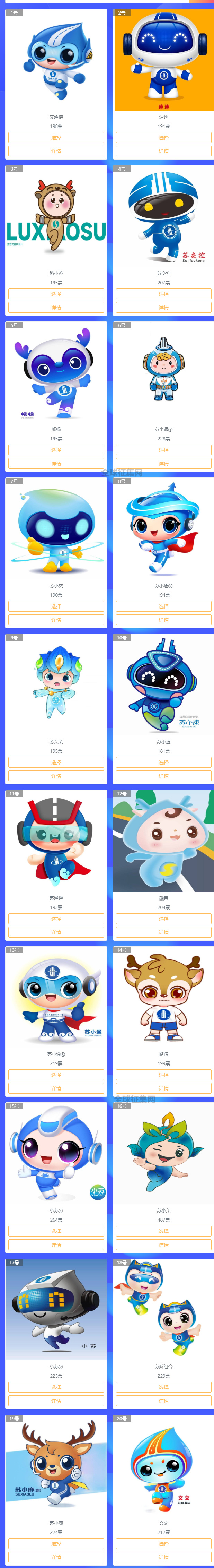
Task: Tap 选择 under 9号 苏茉茉
Action: click(56, 762)
